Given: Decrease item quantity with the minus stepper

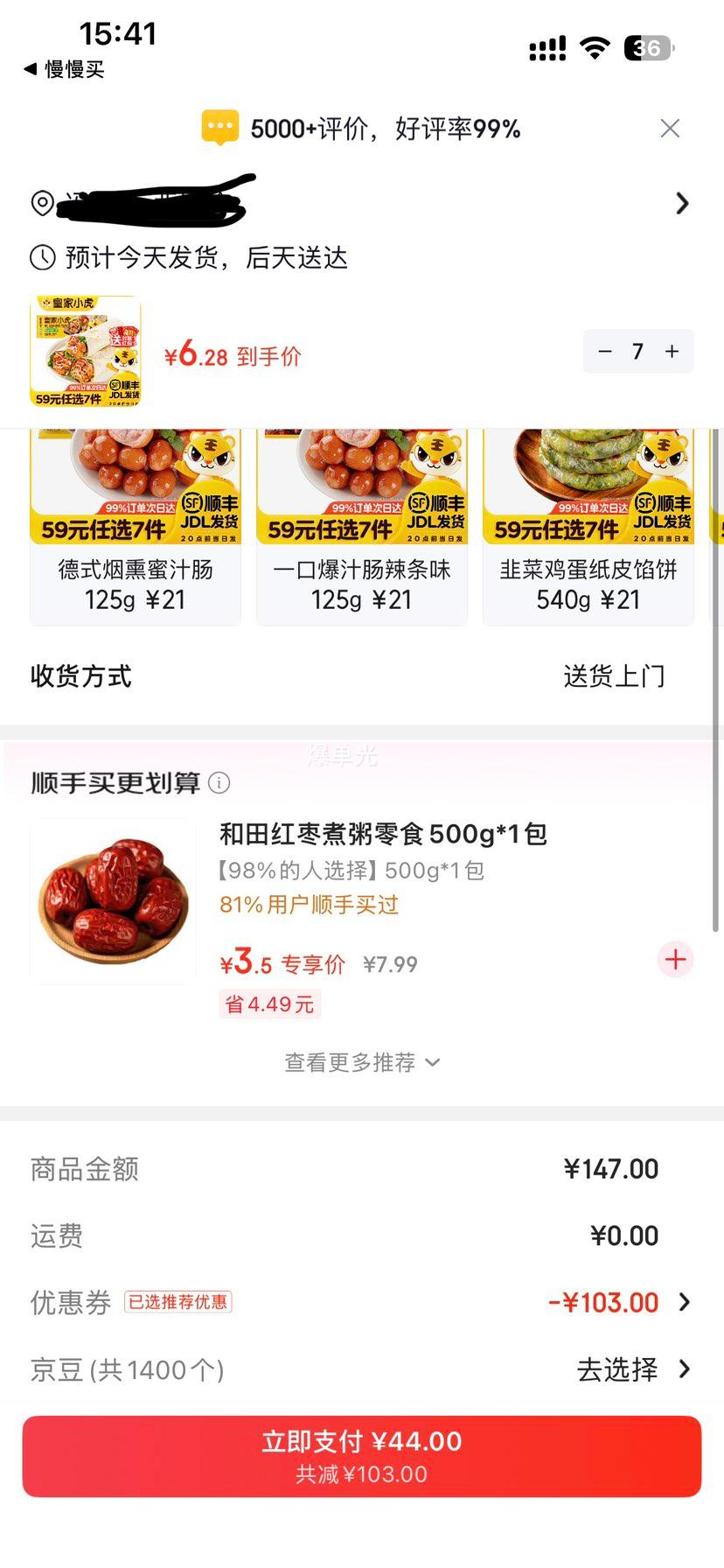Looking at the screenshot, I should click(x=606, y=351).
